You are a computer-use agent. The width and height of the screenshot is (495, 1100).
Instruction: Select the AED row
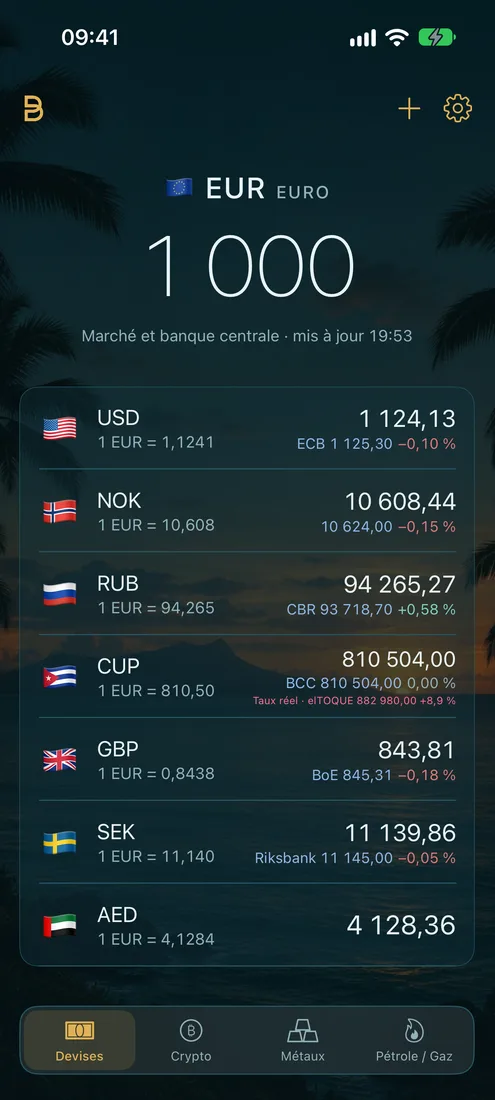coord(248,925)
